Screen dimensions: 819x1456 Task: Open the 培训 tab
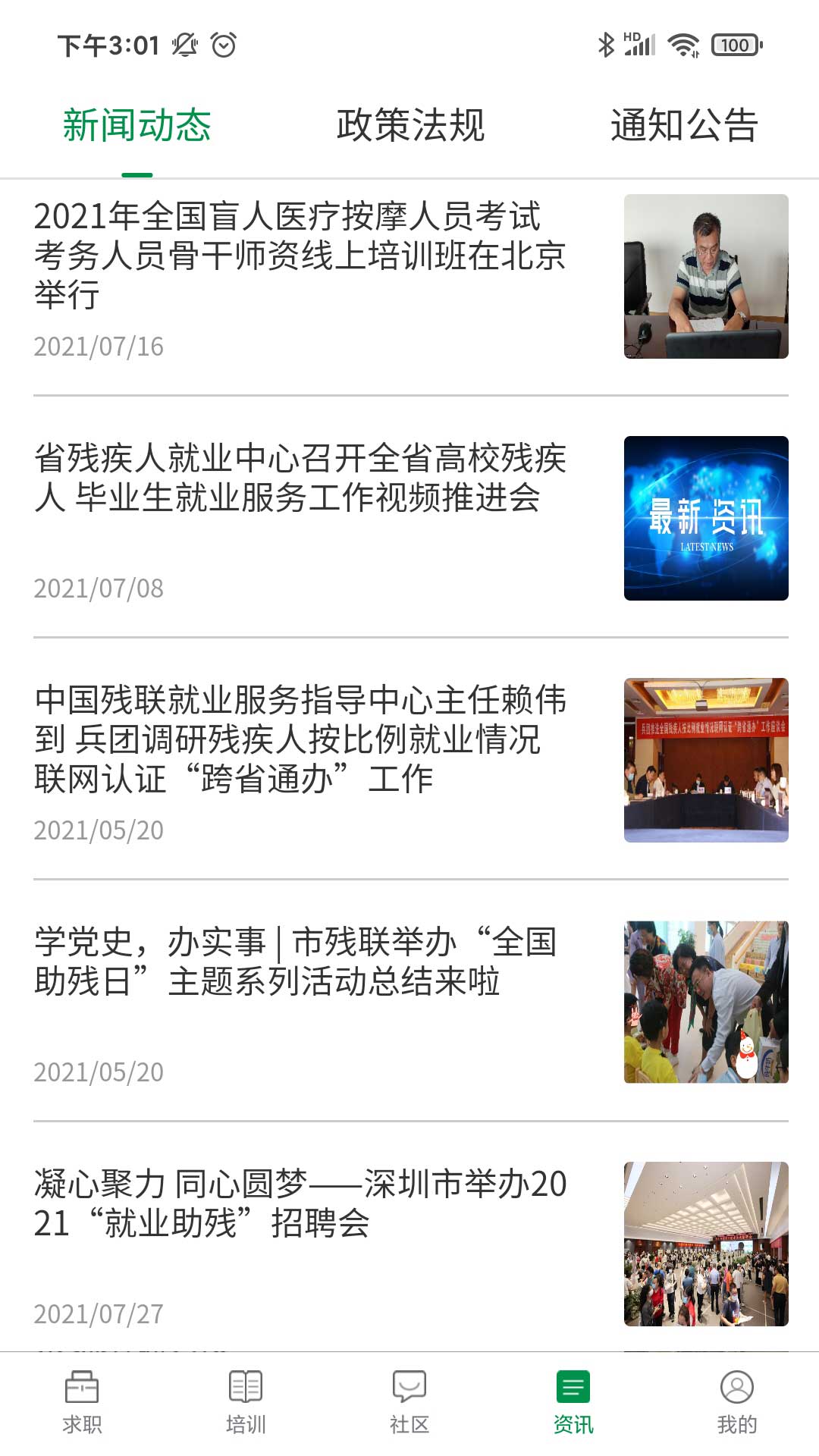point(246,1402)
